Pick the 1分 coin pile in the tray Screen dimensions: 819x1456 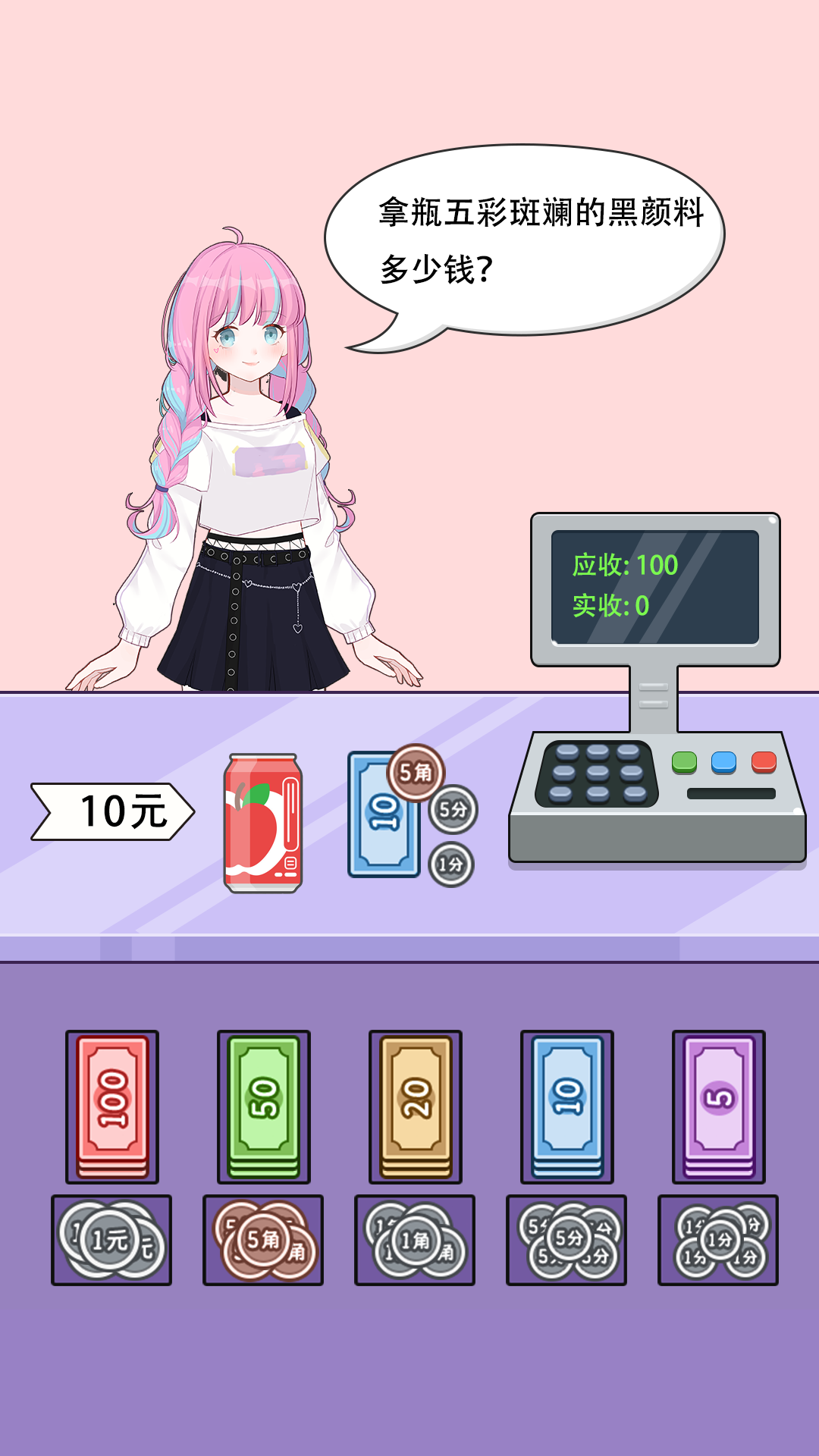[718, 1240]
